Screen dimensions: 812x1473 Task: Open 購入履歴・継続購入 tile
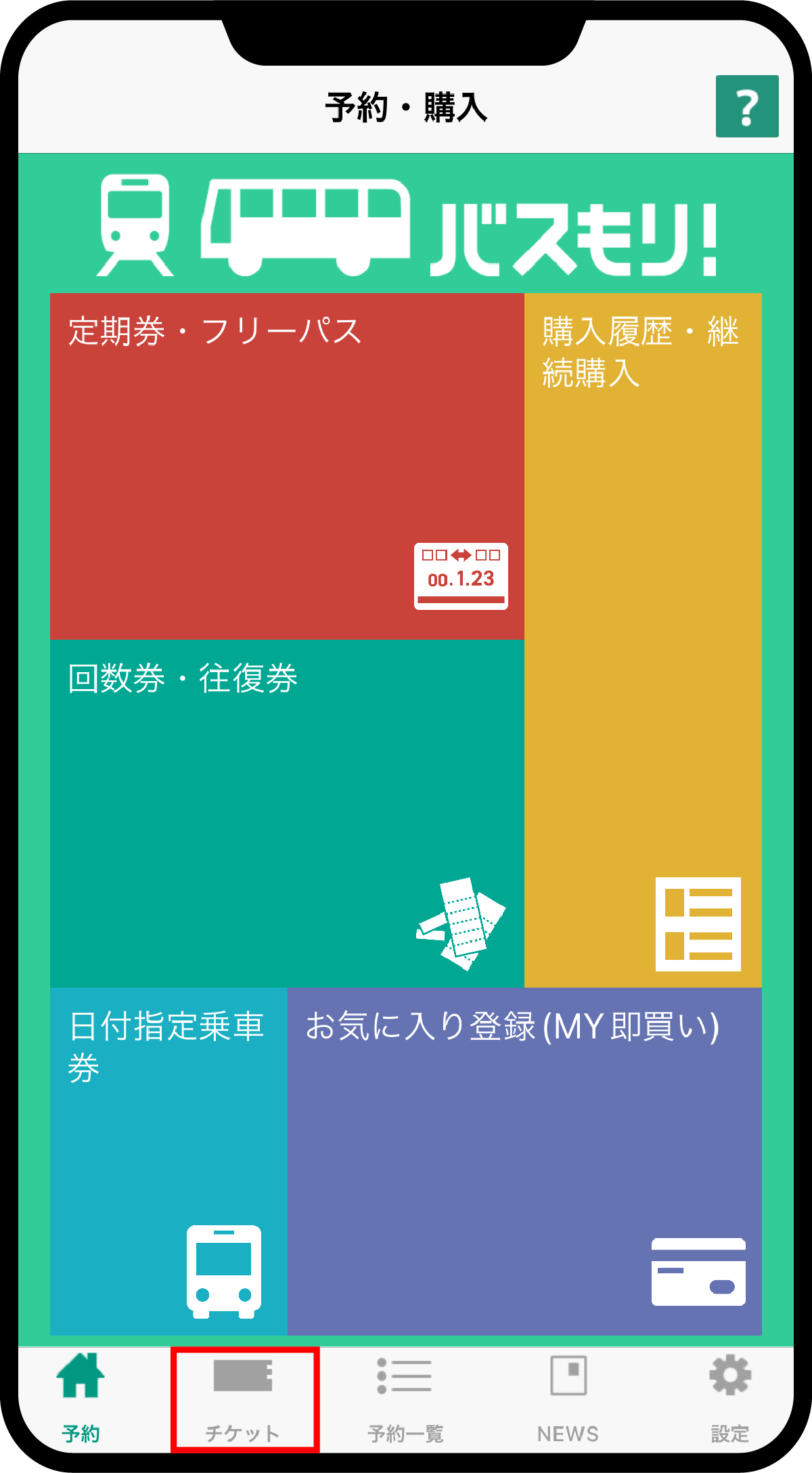point(643,640)
